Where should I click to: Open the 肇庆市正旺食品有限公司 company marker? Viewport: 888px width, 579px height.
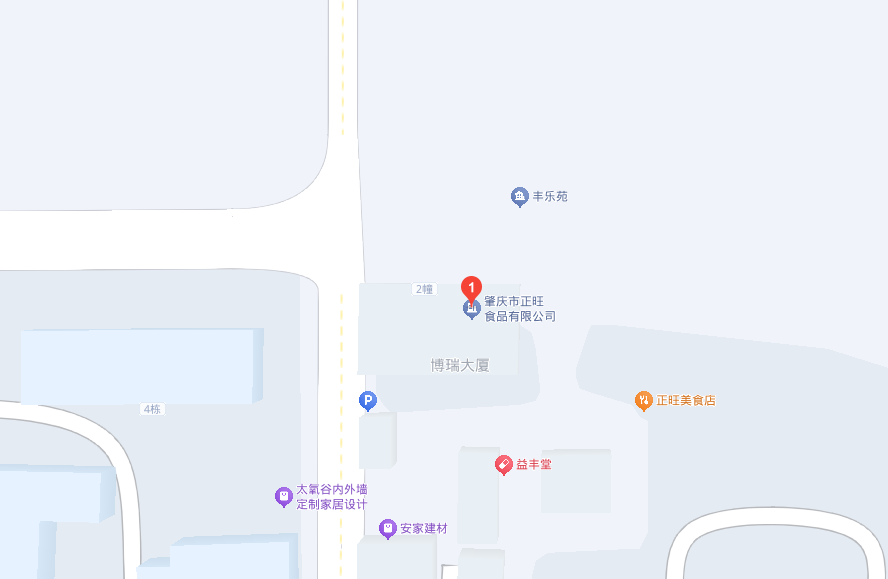(472, 310)
